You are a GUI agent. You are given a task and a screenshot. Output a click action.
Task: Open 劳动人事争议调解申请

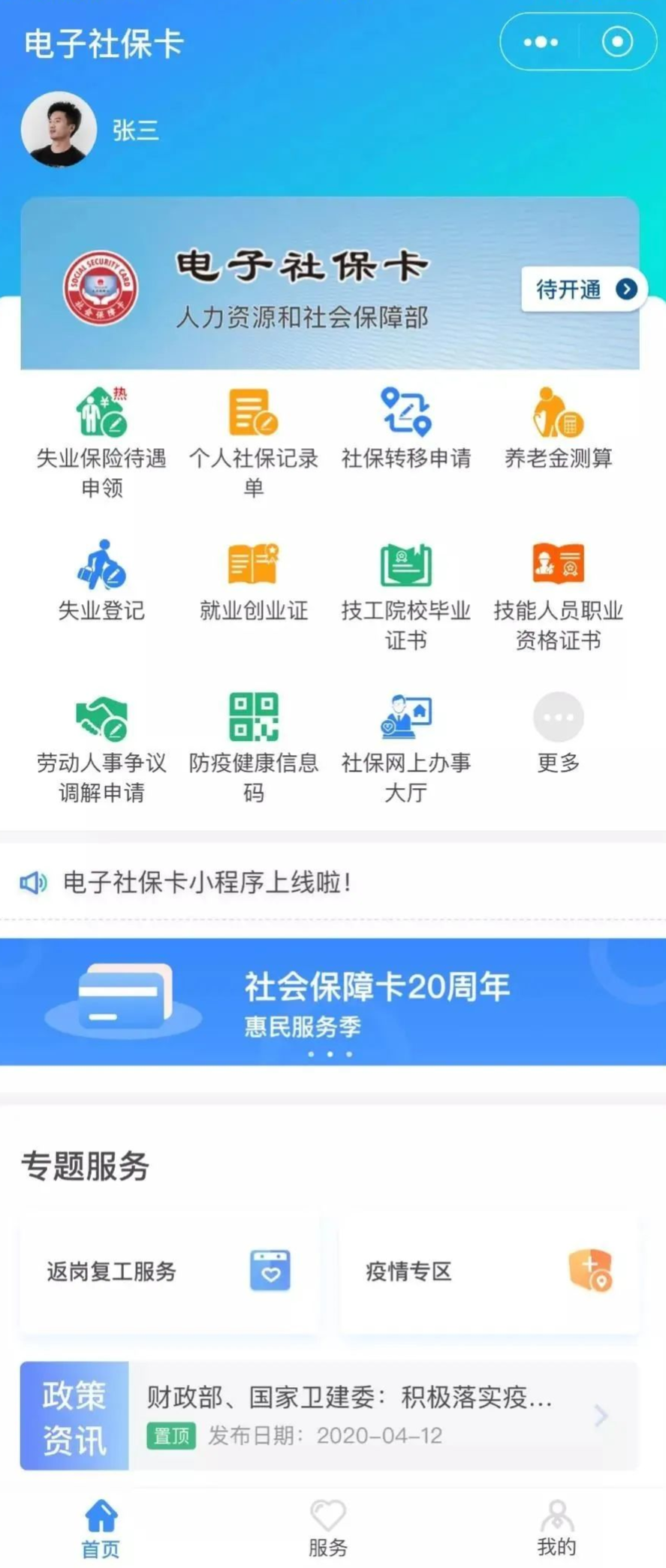(101, 745)
